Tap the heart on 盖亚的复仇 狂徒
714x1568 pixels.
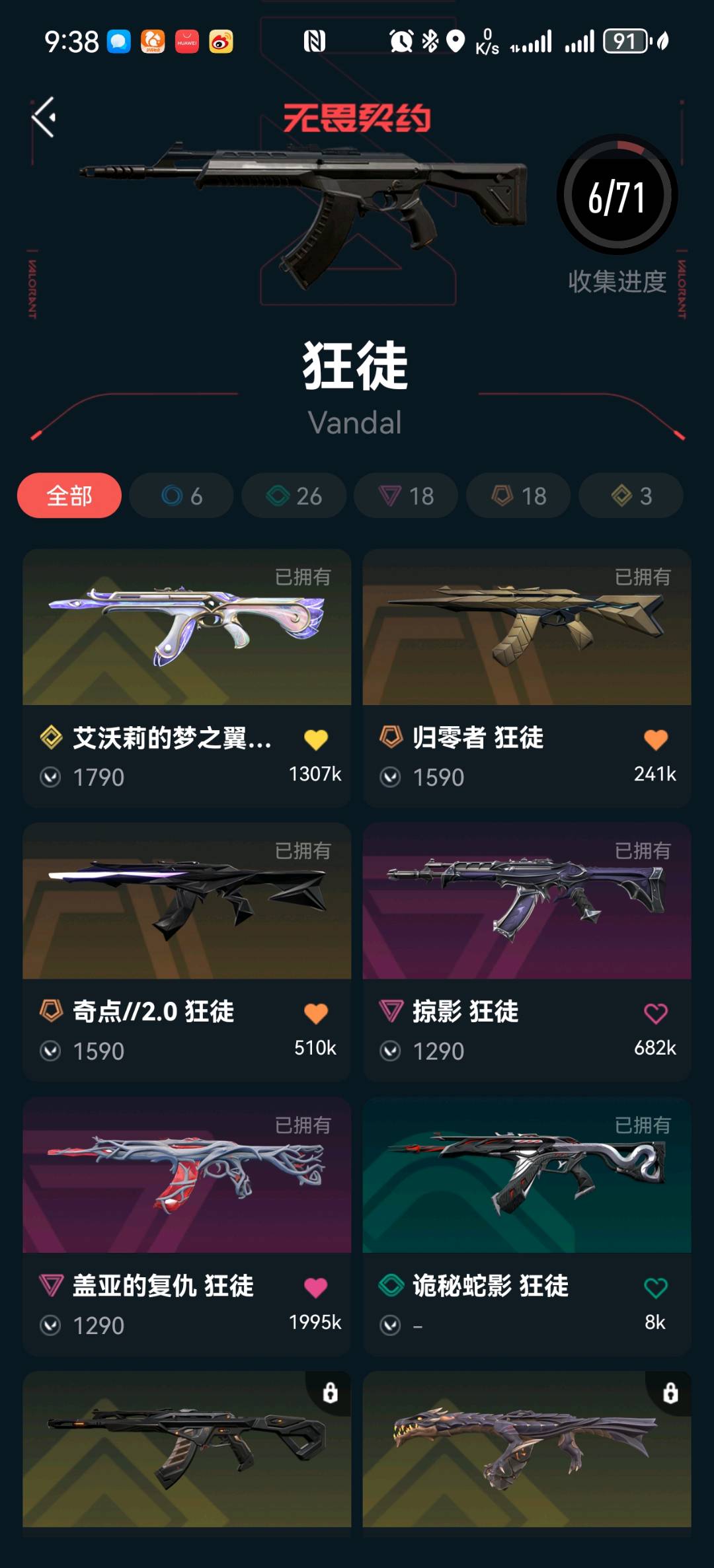click(x=316, y=1287)
